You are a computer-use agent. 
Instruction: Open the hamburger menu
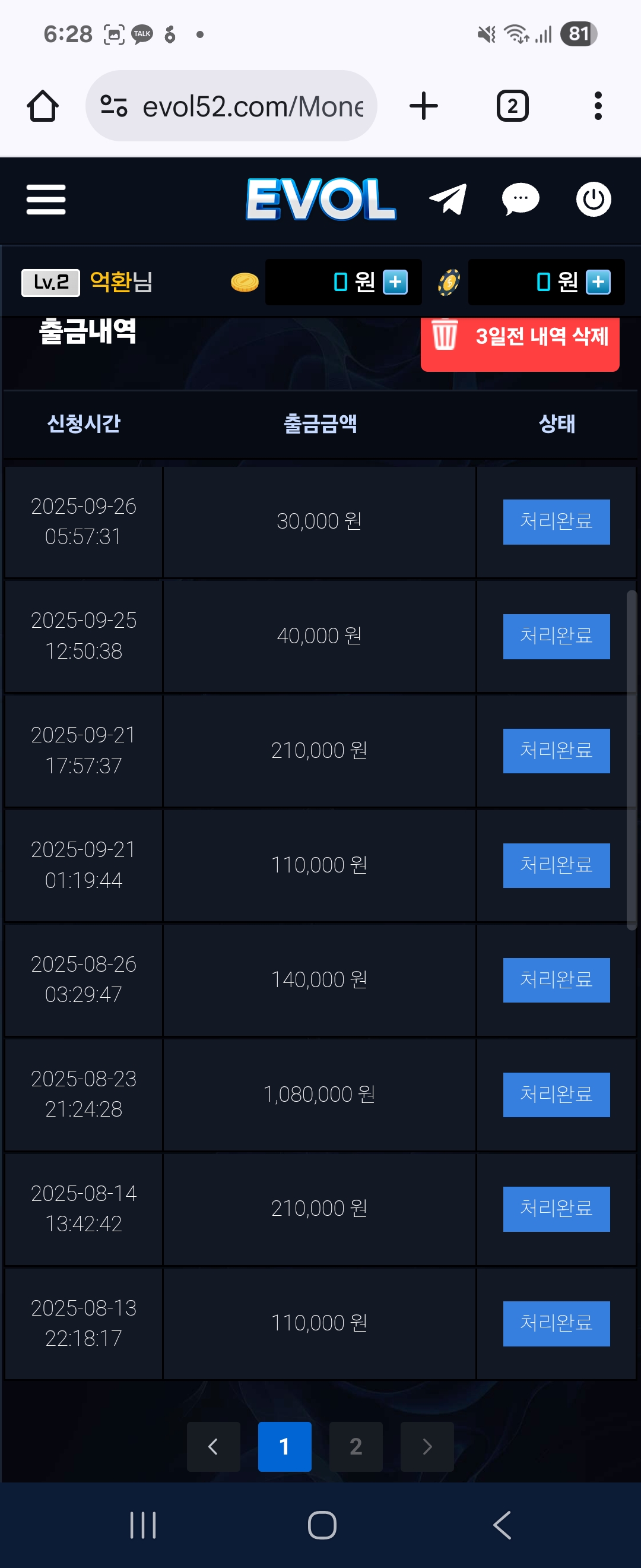[46, 200]
